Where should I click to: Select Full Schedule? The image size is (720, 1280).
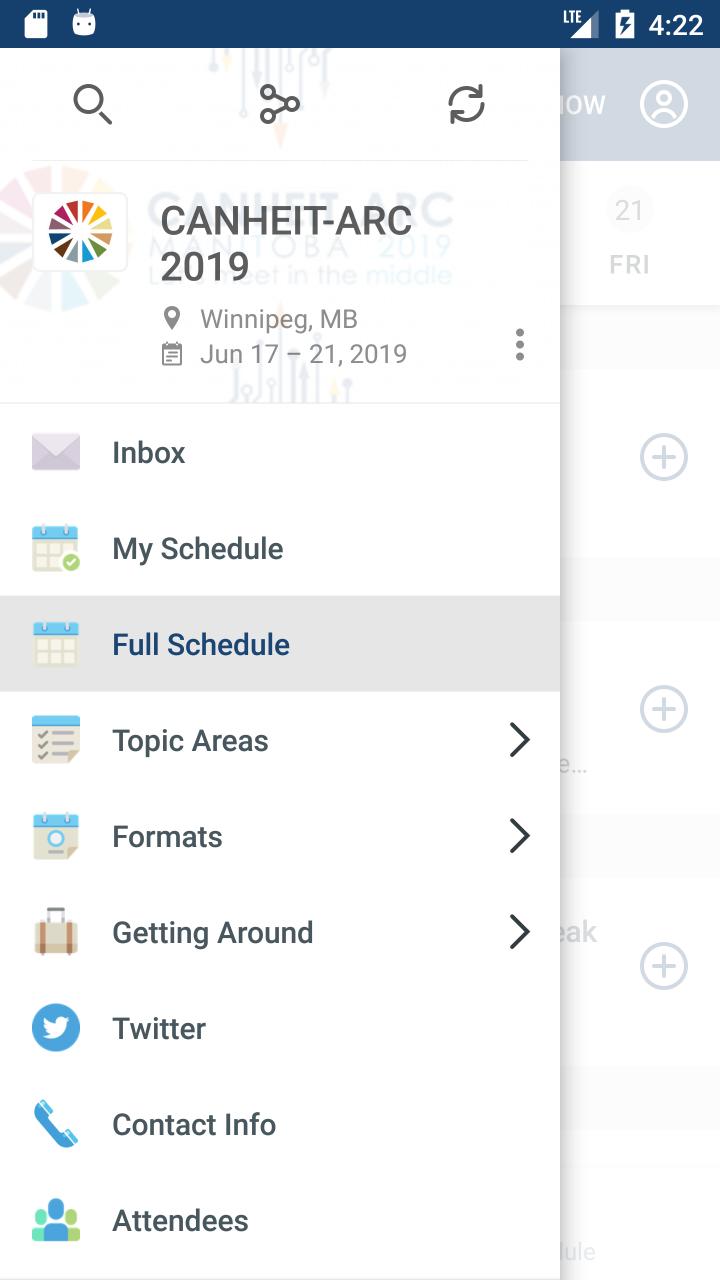pos(200,644)
